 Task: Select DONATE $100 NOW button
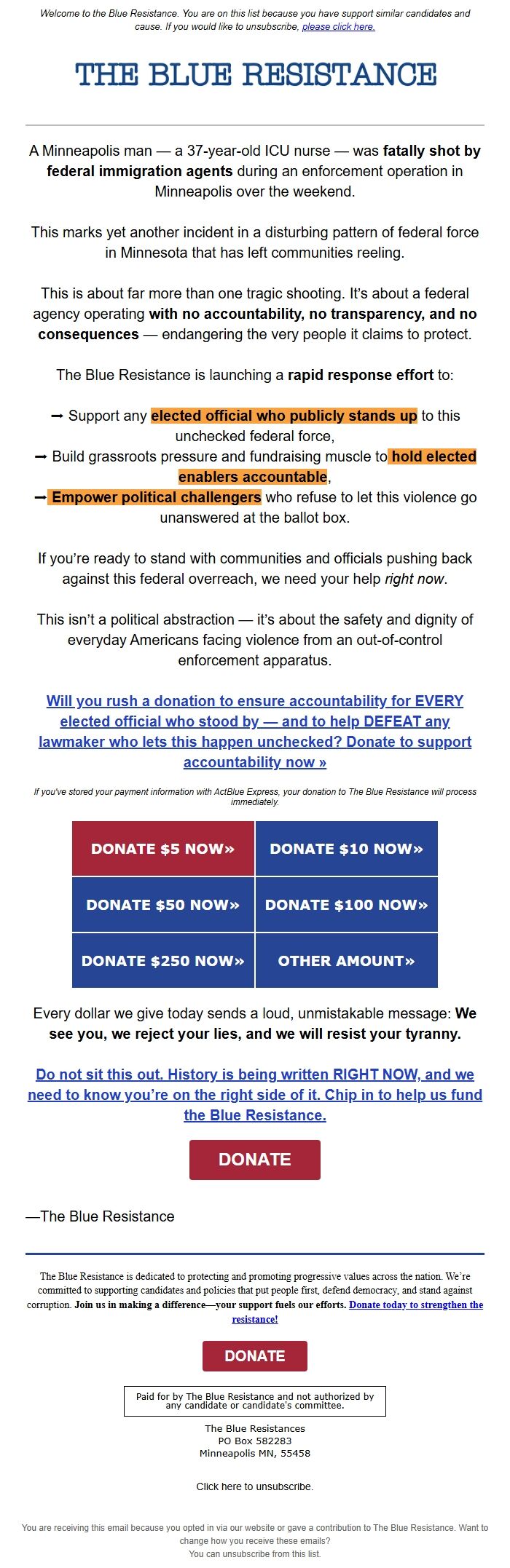pyautogui.click(x=347, y=905)
